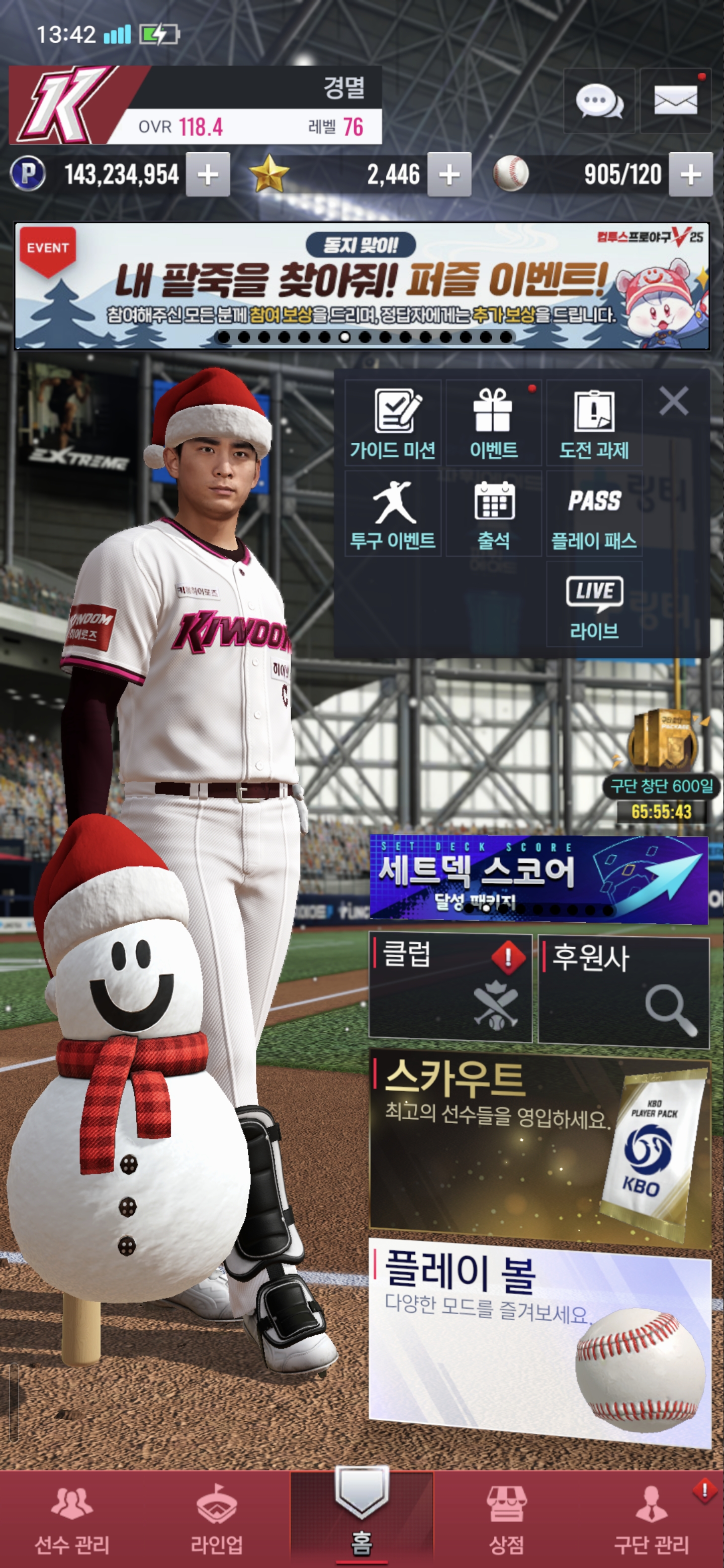Open the chat bubble icon

[x=599, y=101]
